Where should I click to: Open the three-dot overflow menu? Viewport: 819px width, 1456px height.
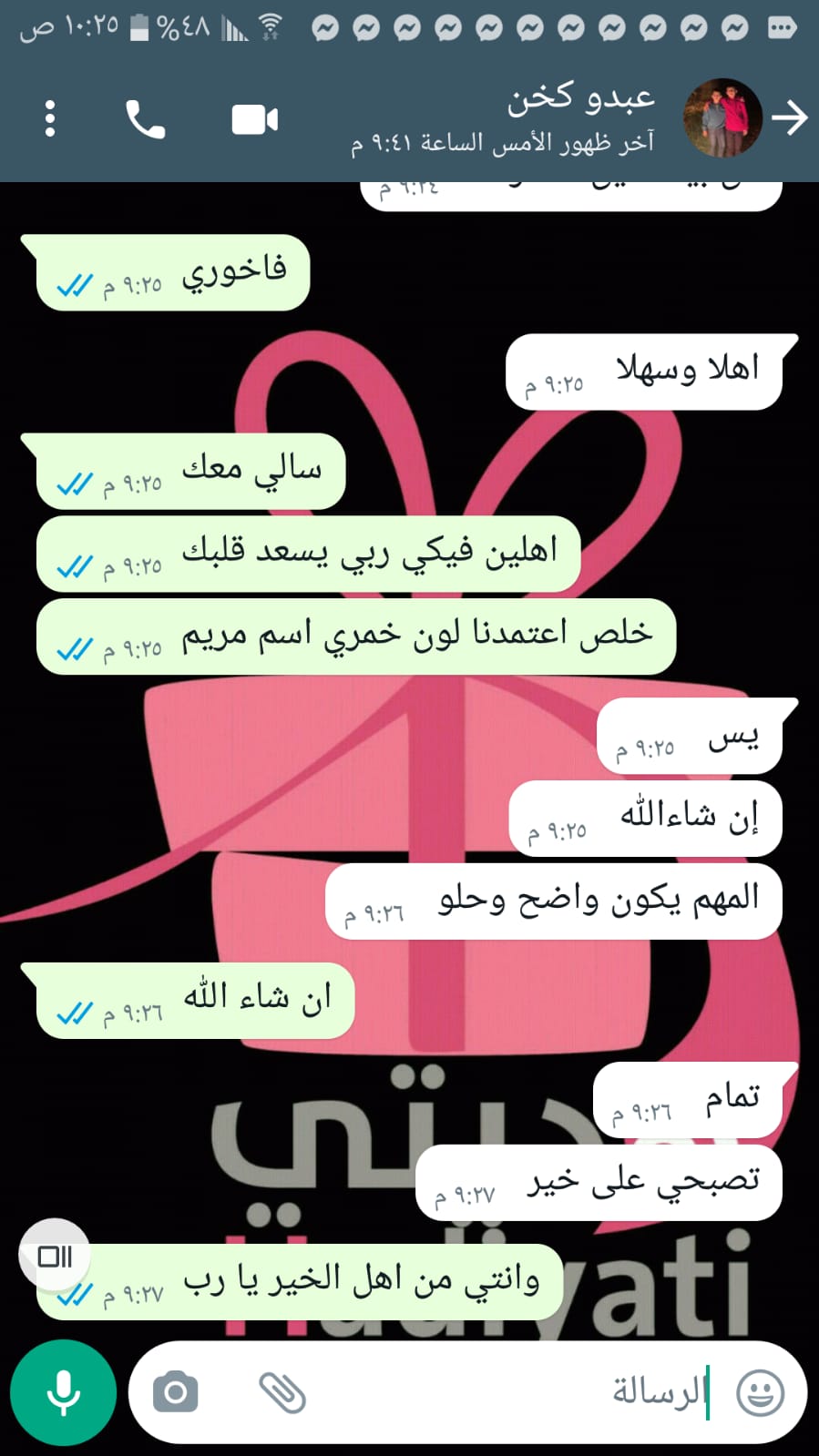pyautogui.click(x=50, y=119)
